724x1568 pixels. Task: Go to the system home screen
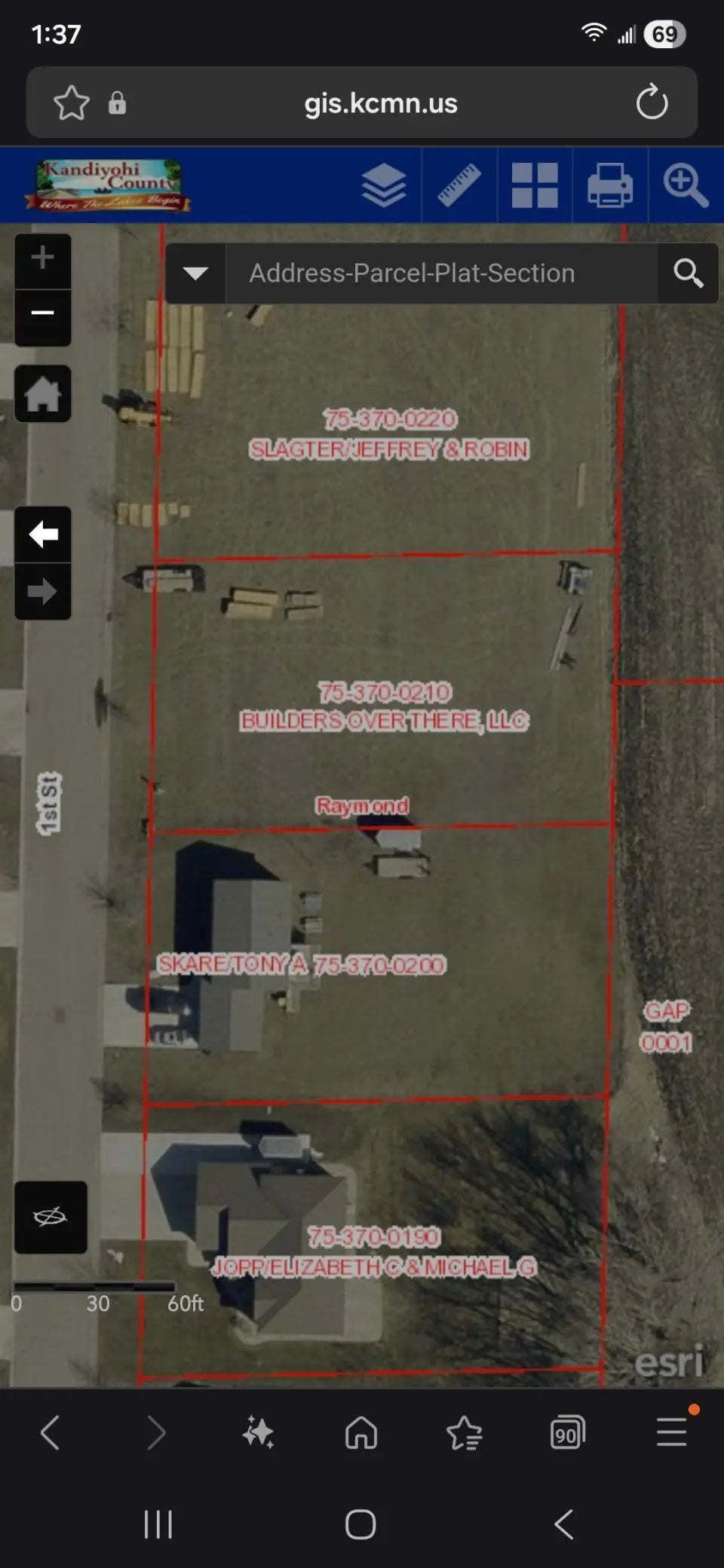pos(360,1524)
